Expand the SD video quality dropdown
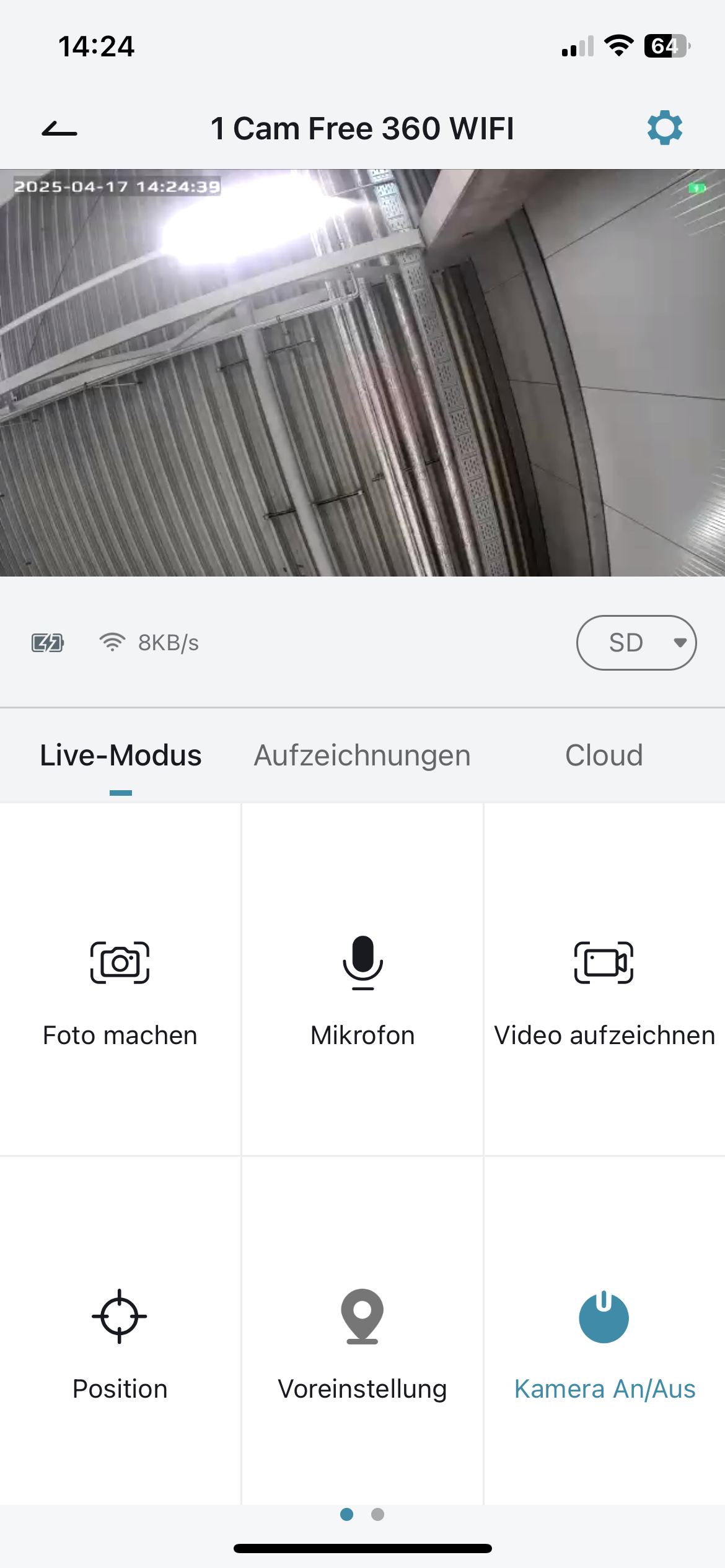Screen dimensions: 725x1568 point(636,643)
